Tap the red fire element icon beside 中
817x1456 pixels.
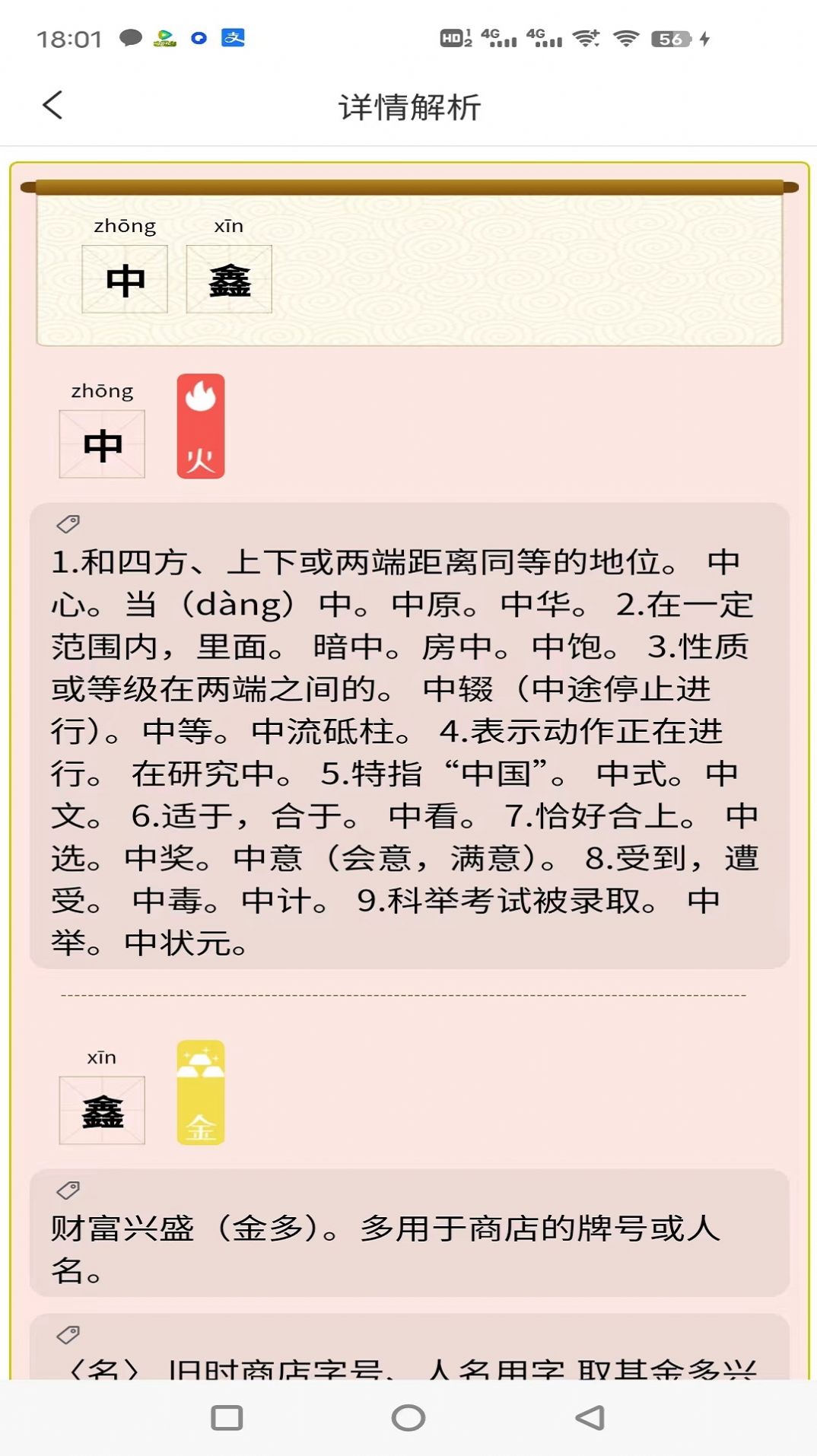(200, 426)
